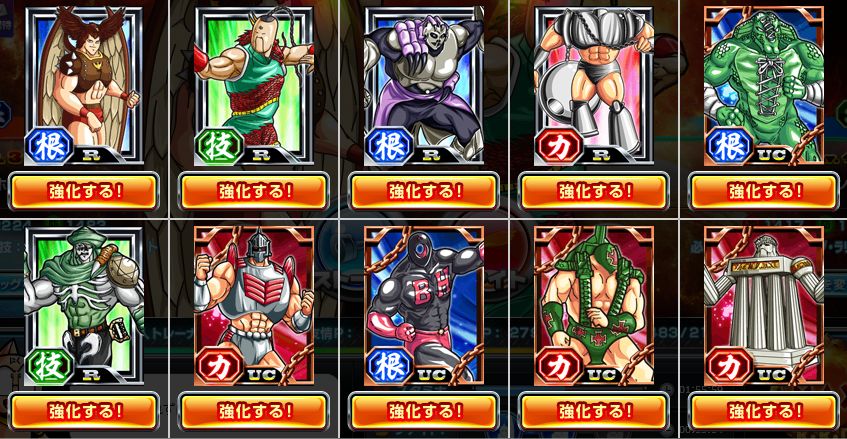Tap 強化する! under the purple-caped skull-faced card
Viewport: 847px width, 439px height.
pos(424,190)
